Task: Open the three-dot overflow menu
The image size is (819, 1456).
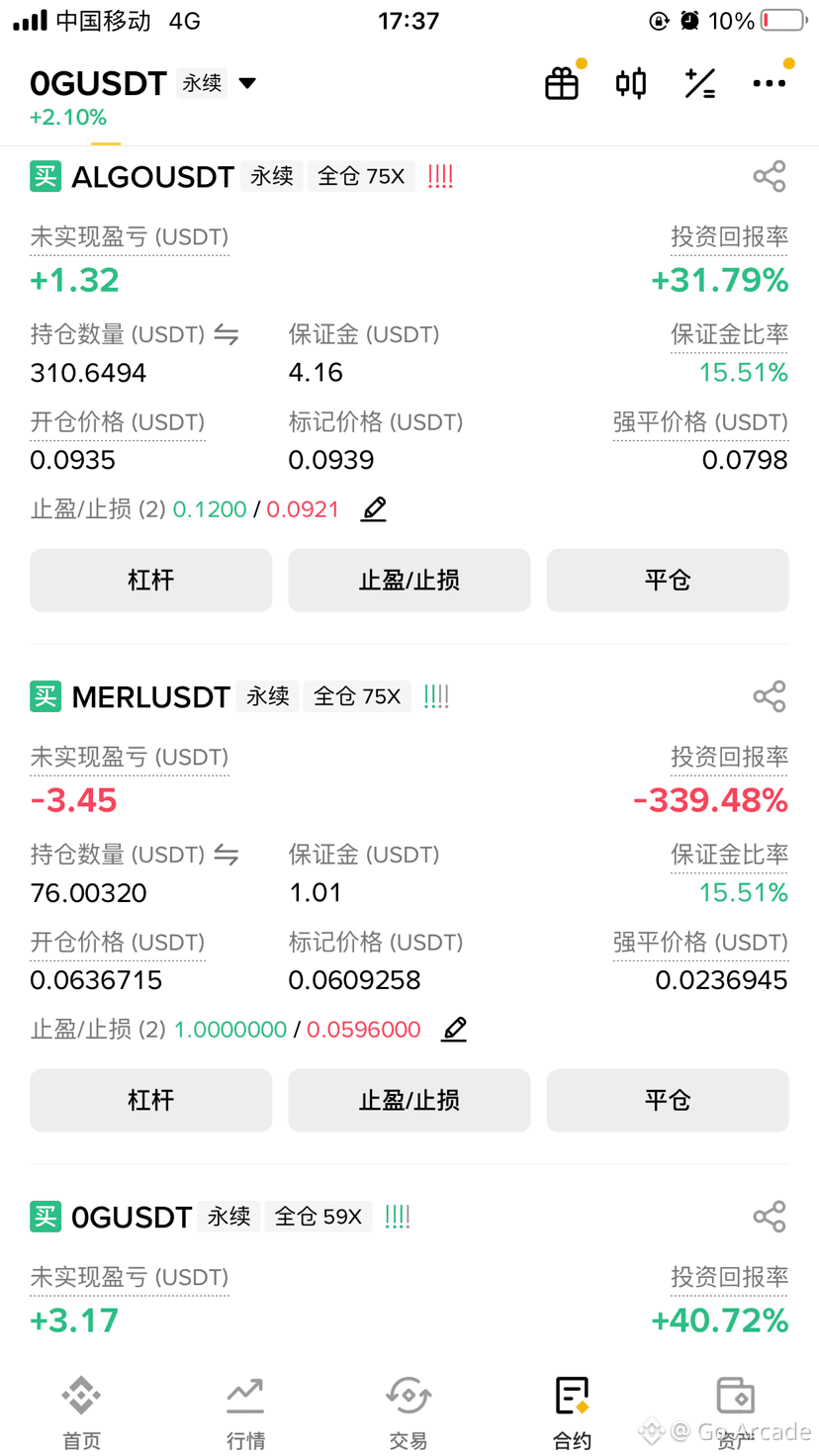Action: (770, 83)
